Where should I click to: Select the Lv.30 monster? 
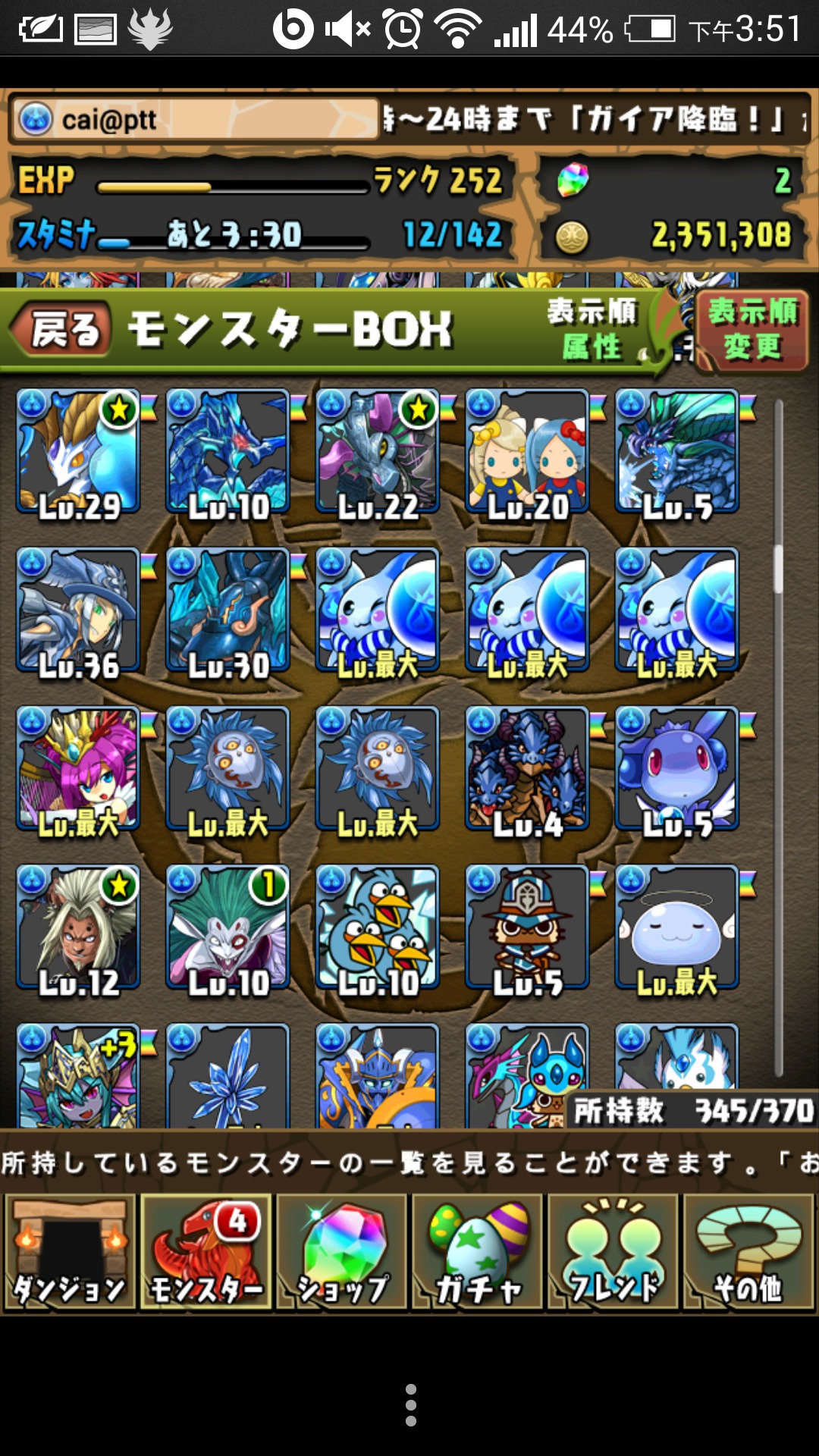pos(227,610)
